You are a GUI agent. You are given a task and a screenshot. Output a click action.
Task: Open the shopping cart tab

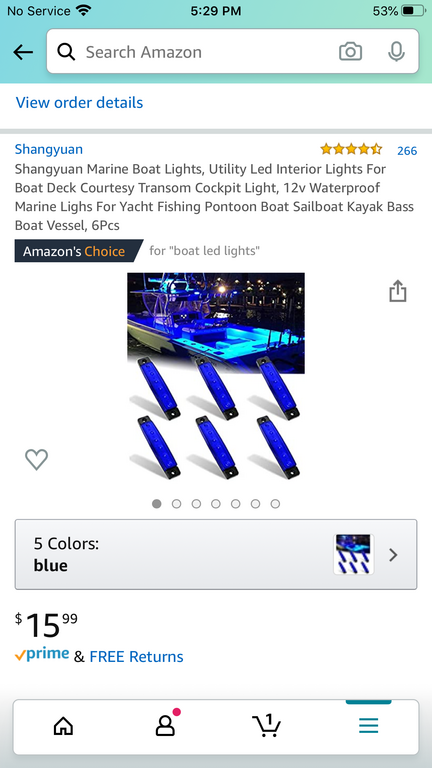(266, 725)
